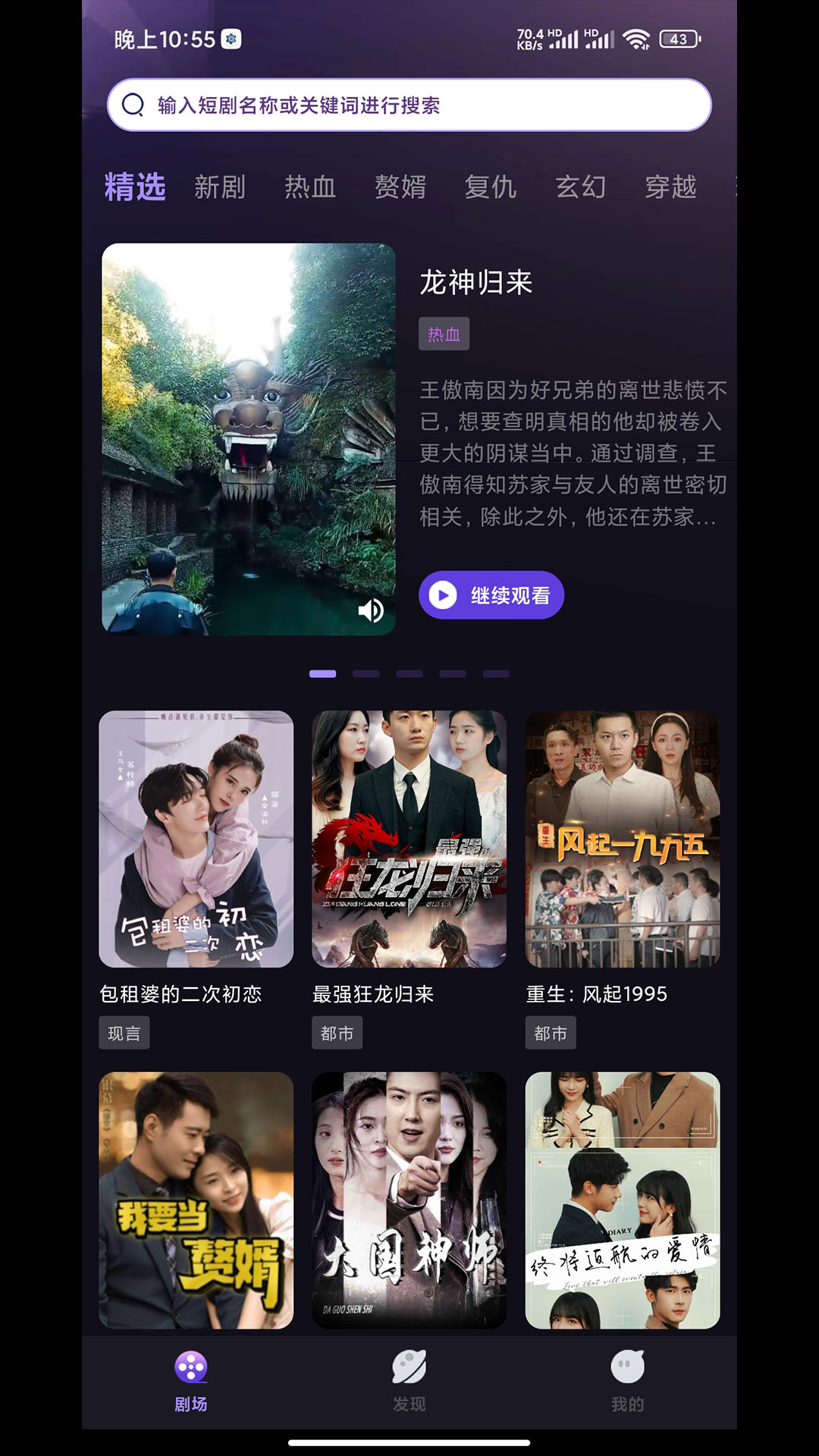Image resolution: width=819 pixels, height=1456 pixels.
Task: Tap the short drama search box
Action: pyautogui.click(x=409, y=105)
